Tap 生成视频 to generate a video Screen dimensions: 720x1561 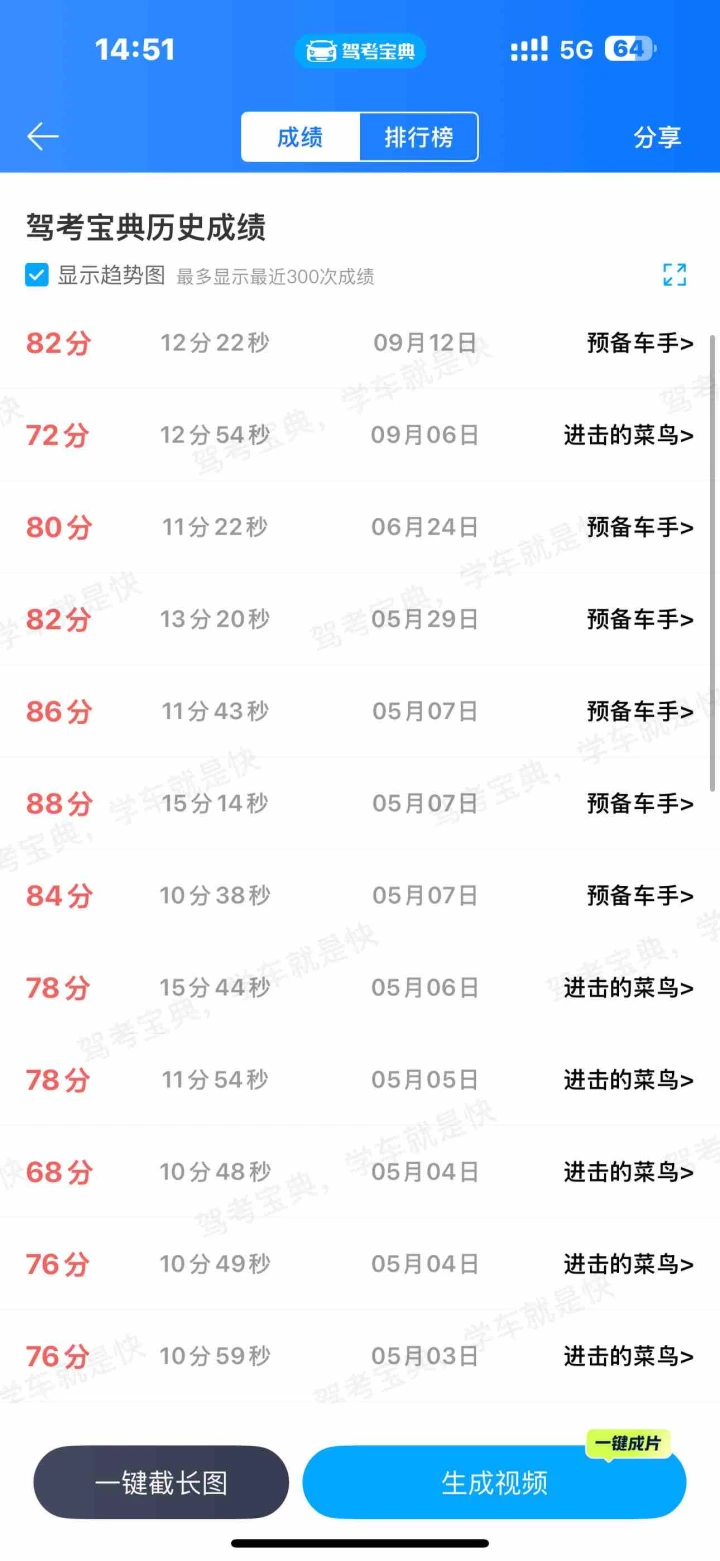(494, 1482)
